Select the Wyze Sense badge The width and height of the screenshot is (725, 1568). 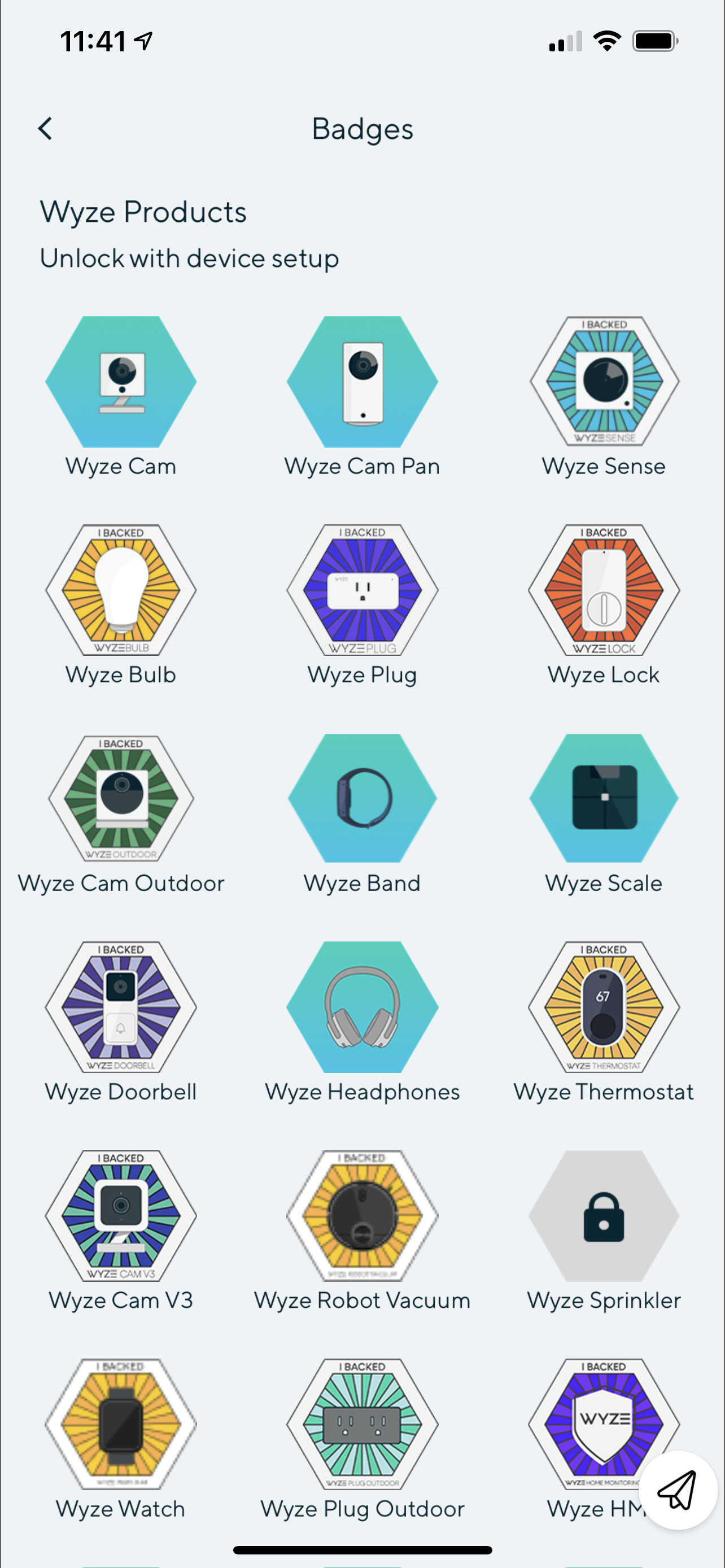[604, 382]
